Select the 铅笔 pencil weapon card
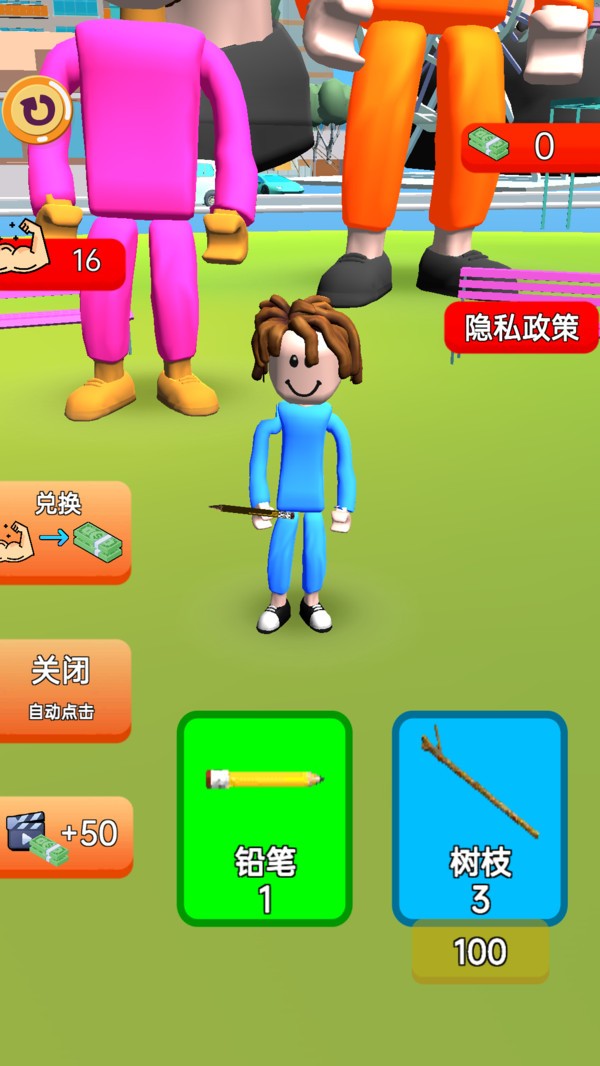The image size is (600, 1066). click(264, 819)
